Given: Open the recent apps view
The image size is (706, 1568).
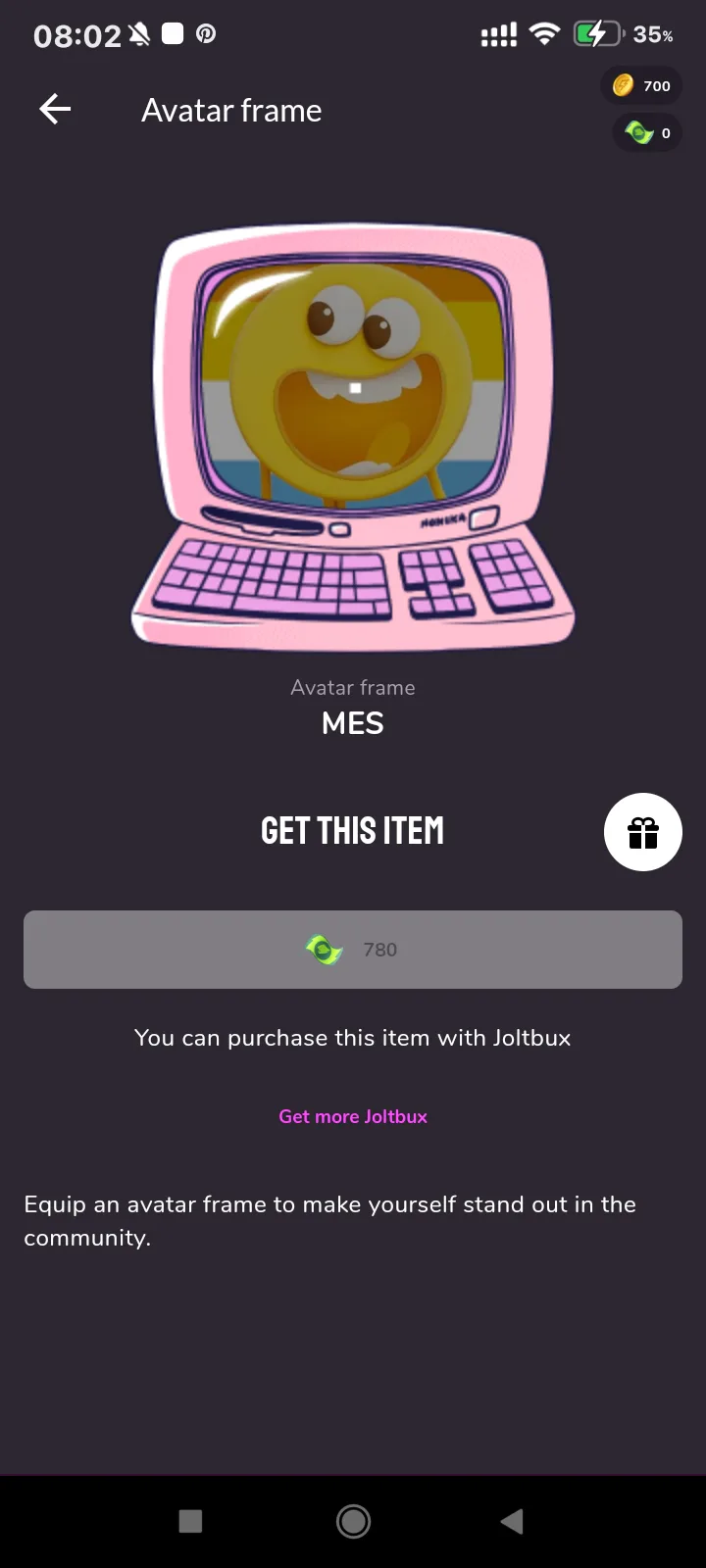Looking at the screenshot, I should 191,1521.
